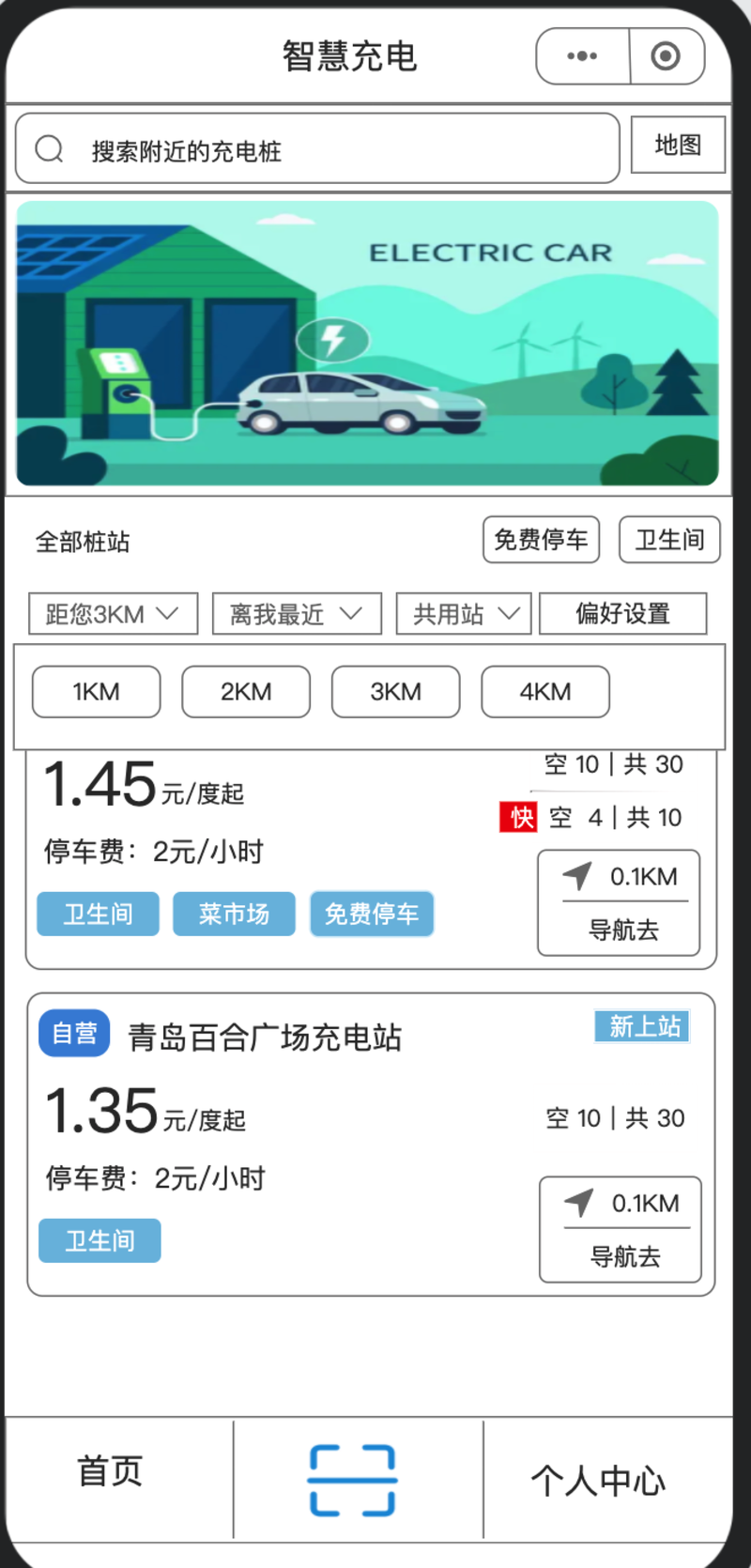This screenshot has height=1568, width=751.
Task: Navigate to the 1.45元 charging station
Action: coord(619,903)
